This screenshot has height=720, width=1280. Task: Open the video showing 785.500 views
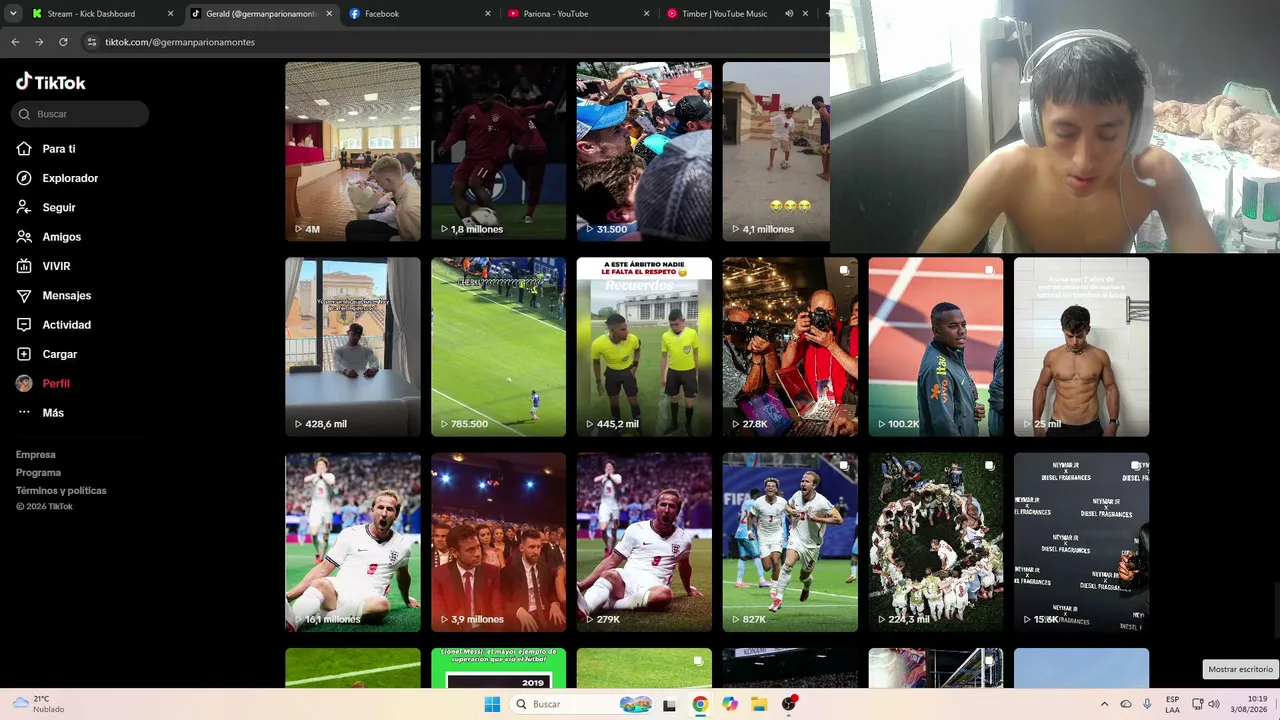point(498,347)
